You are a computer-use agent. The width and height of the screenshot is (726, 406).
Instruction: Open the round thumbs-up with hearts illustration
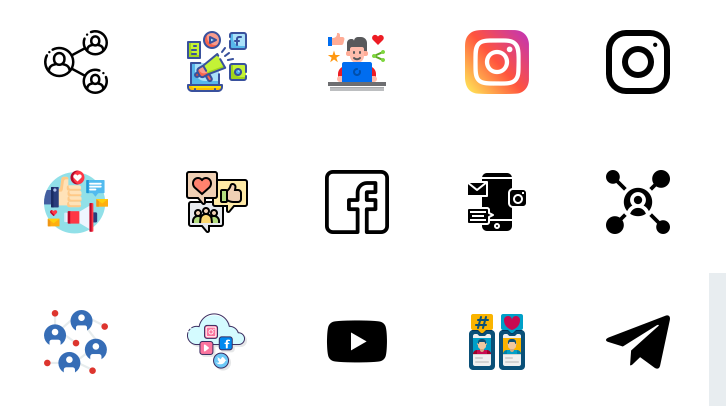coord(76,202)
